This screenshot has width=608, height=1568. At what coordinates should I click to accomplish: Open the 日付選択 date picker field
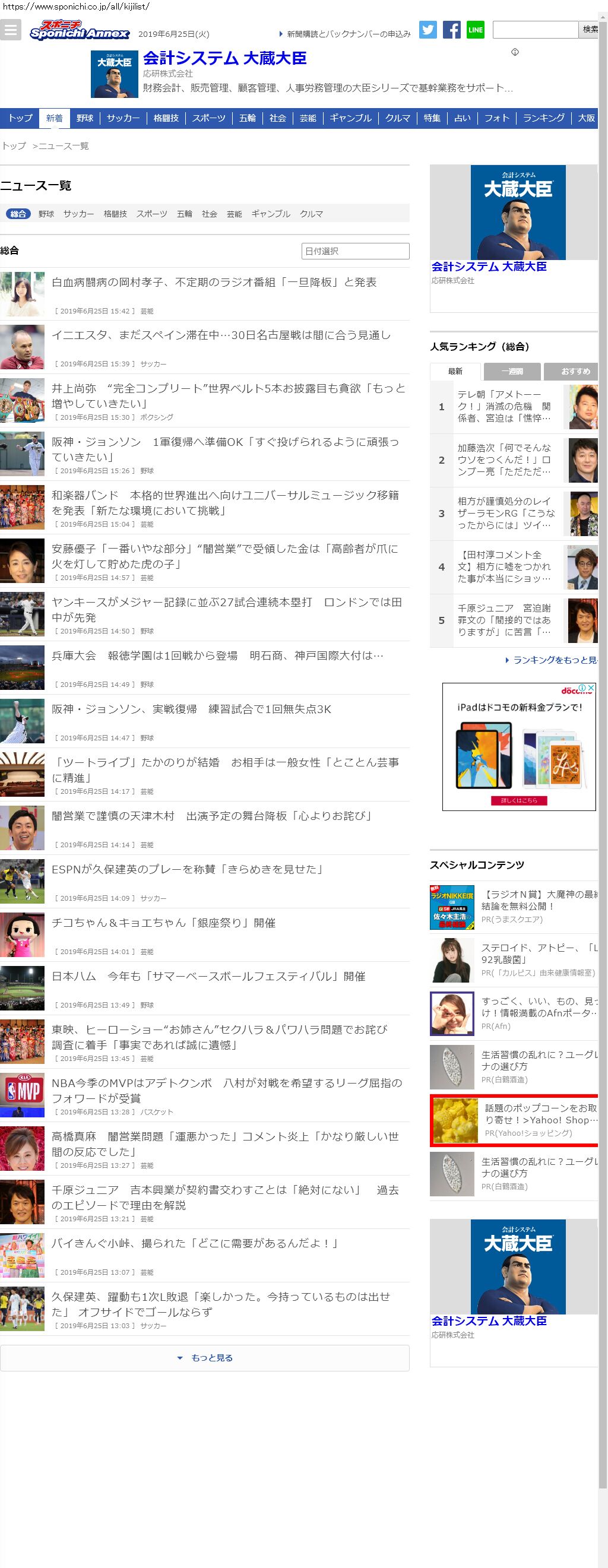coord(355,251)
